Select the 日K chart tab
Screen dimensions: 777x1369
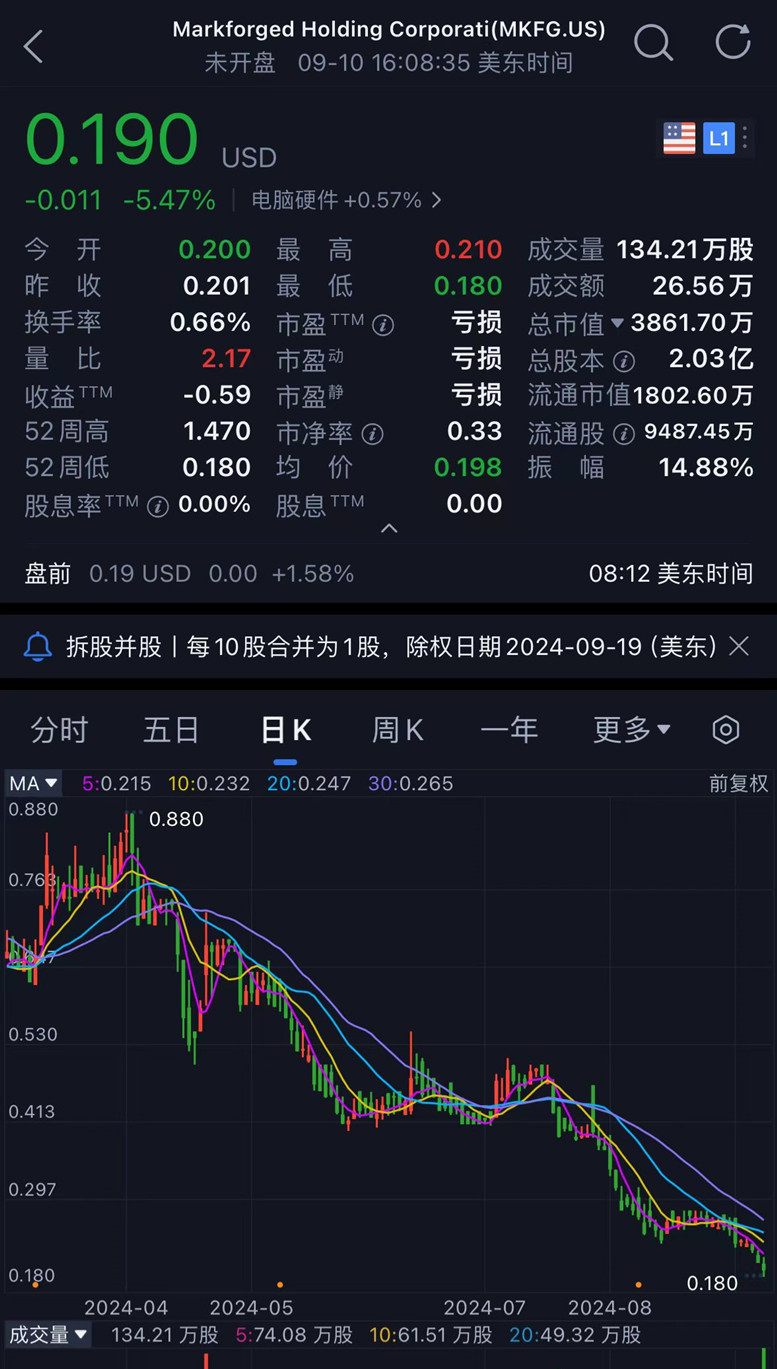tap(285, 730)
